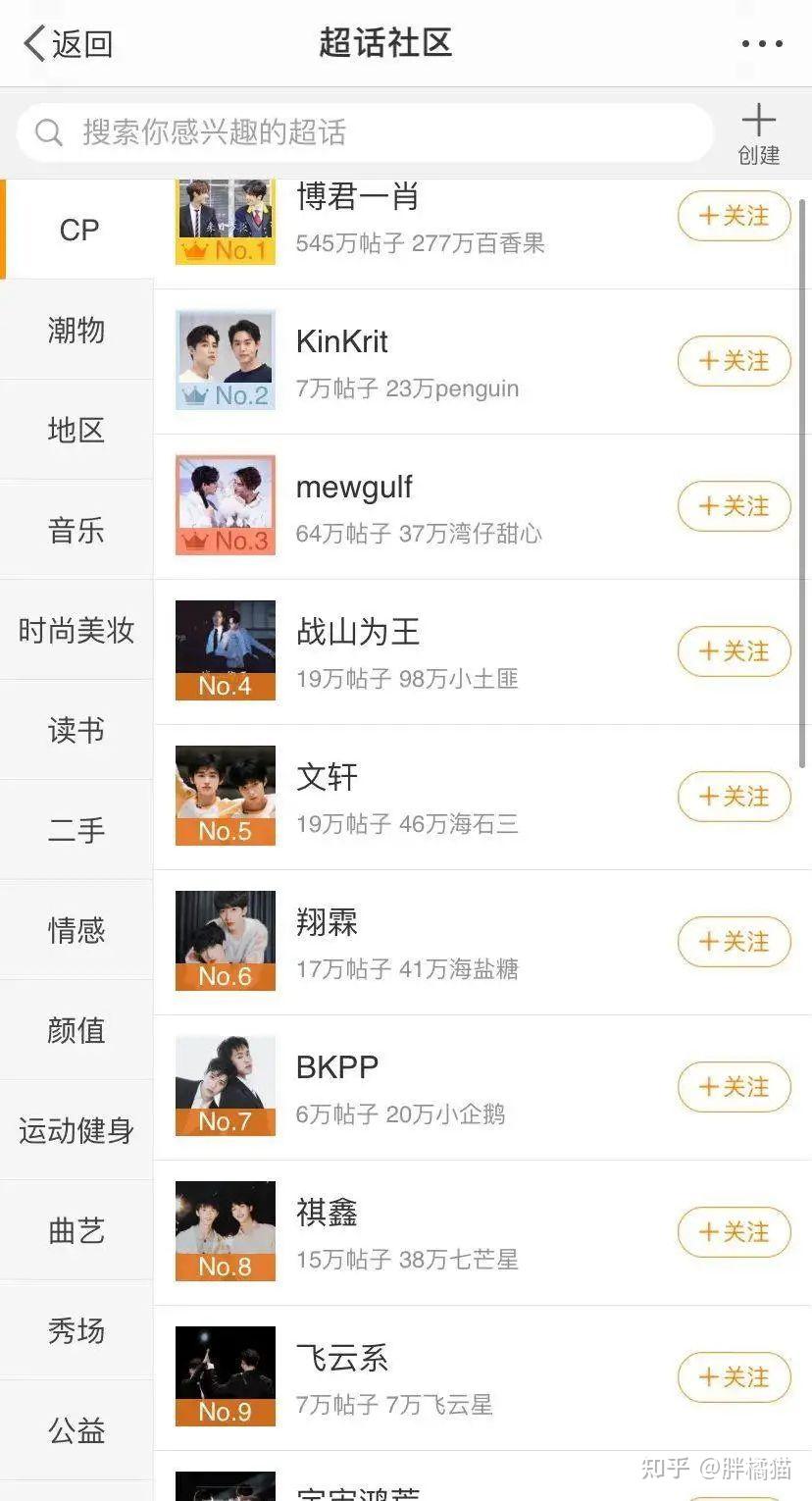Viewport: 812px width, 1501px height.
Task: Click the search magnifier icon
Action: pos(49,132)
